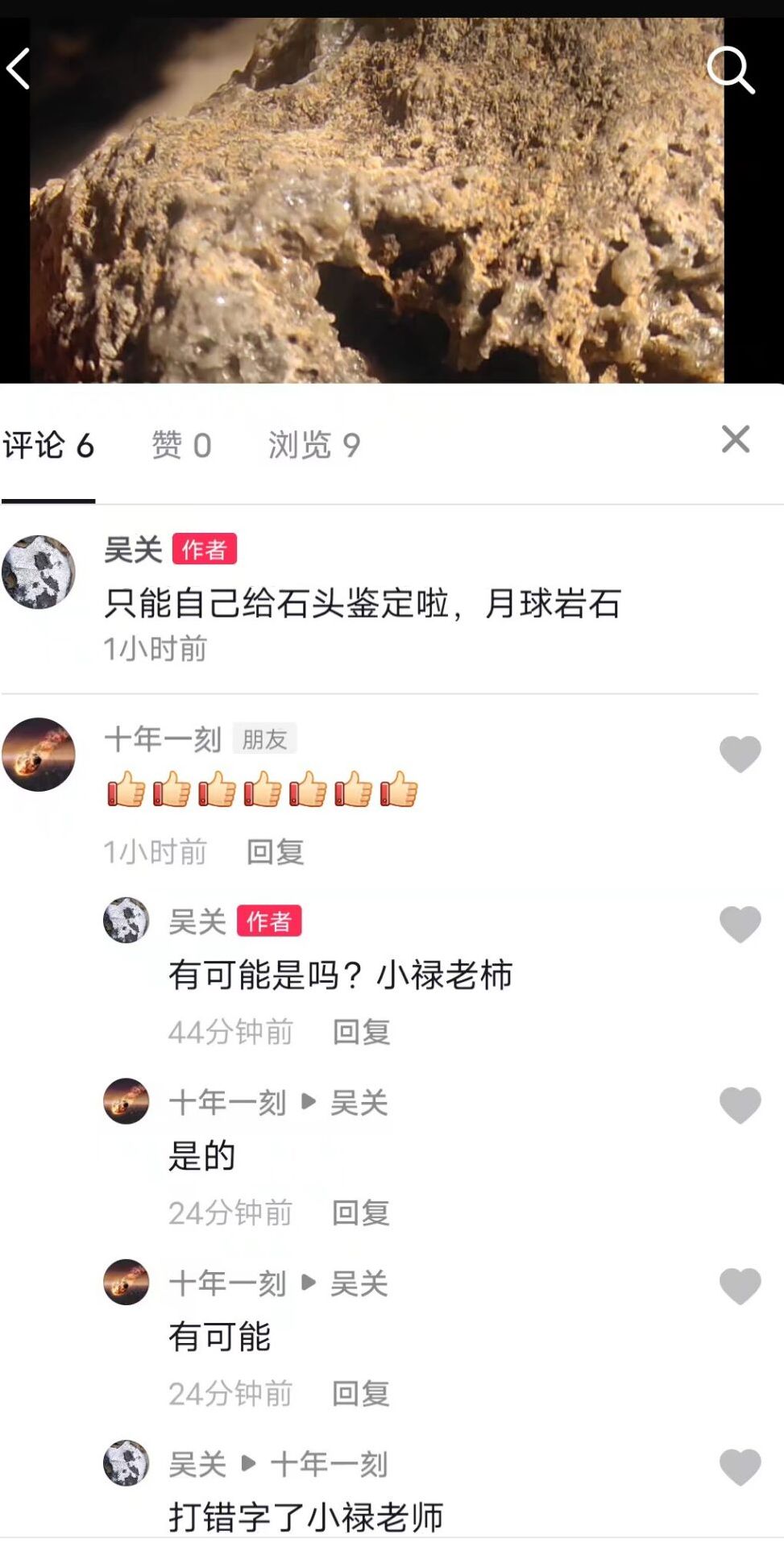The image size is (784, 1543).
Task: Reply to the comment 是的
Action: pyautogui.click(x=361, y=1212)
